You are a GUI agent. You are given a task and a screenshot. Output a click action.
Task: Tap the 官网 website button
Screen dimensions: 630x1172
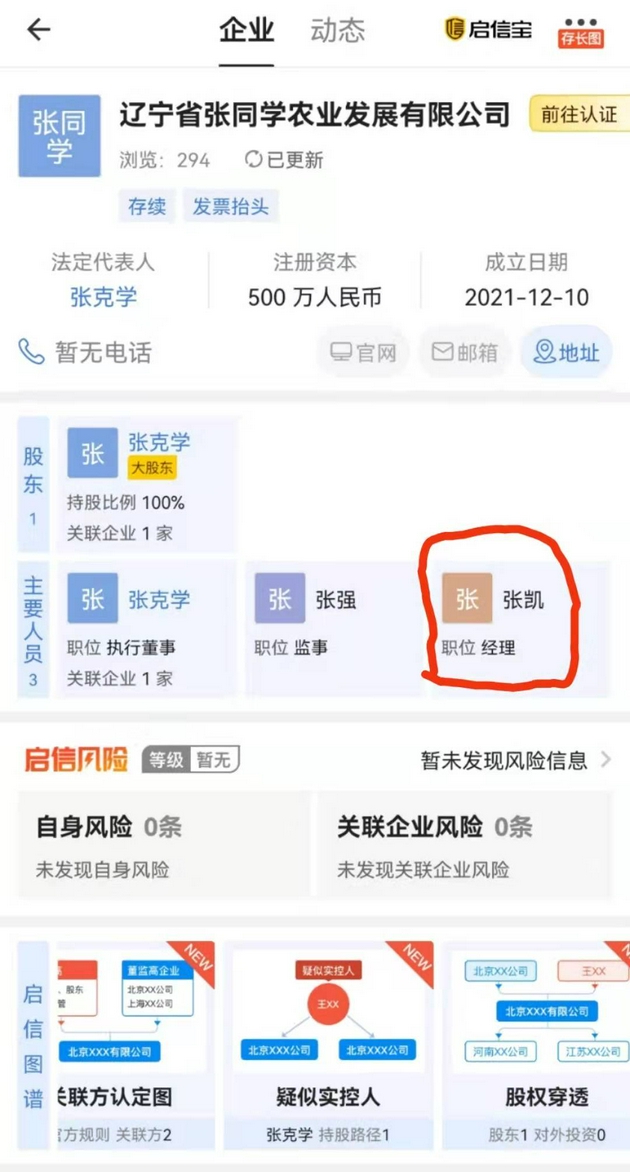364,353
